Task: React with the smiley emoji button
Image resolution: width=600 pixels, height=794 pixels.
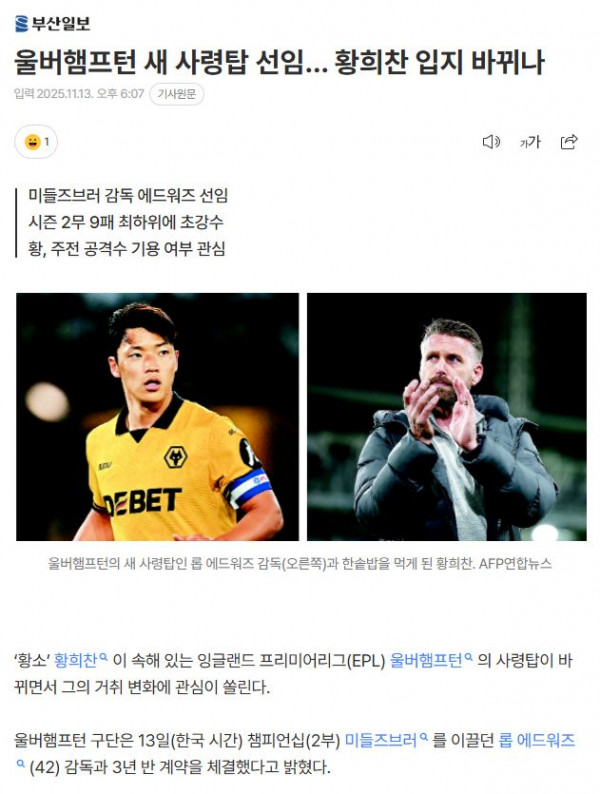Action: click(x=36, y=142)
